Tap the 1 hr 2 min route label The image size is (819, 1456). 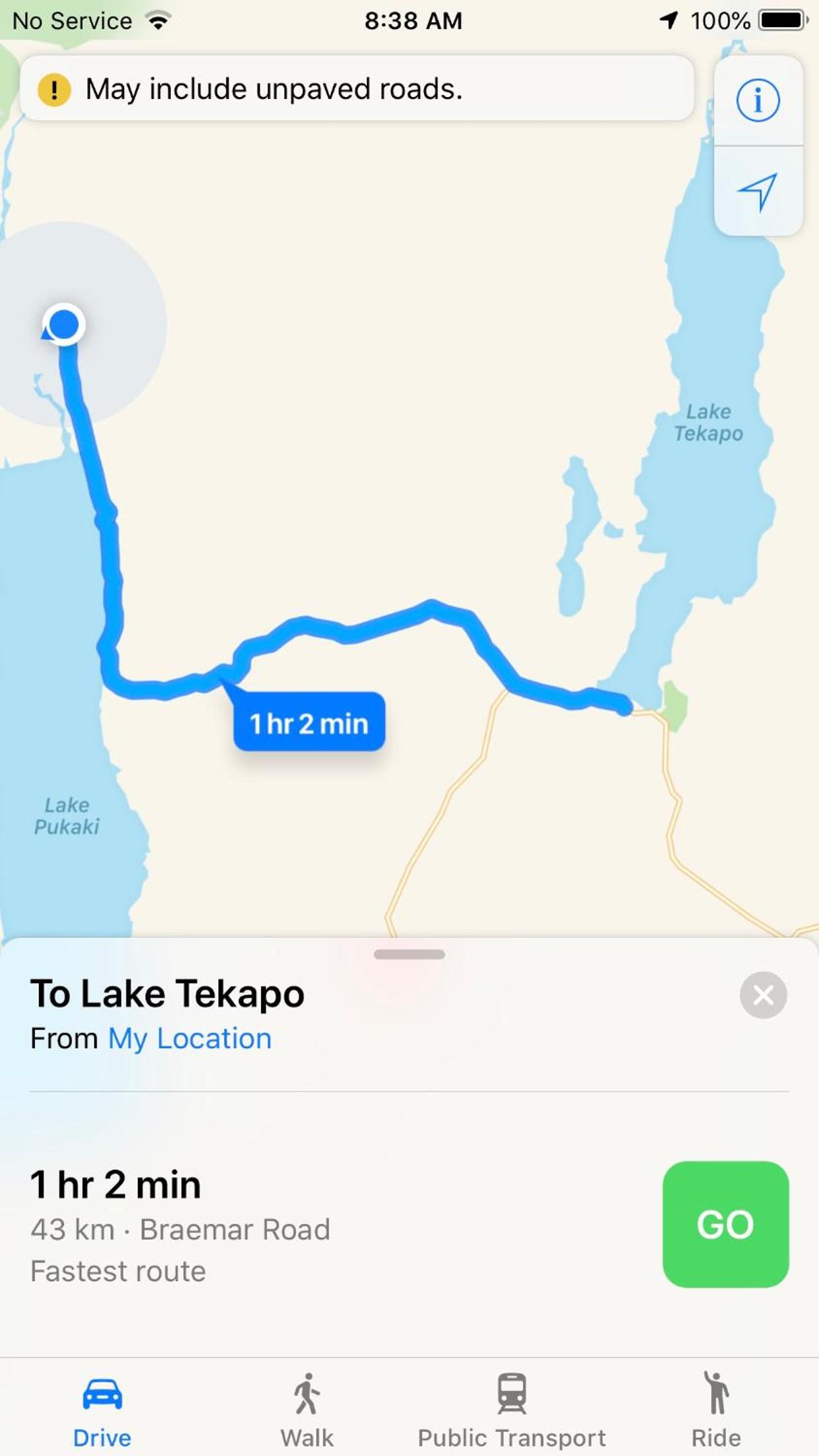point(309,723)
